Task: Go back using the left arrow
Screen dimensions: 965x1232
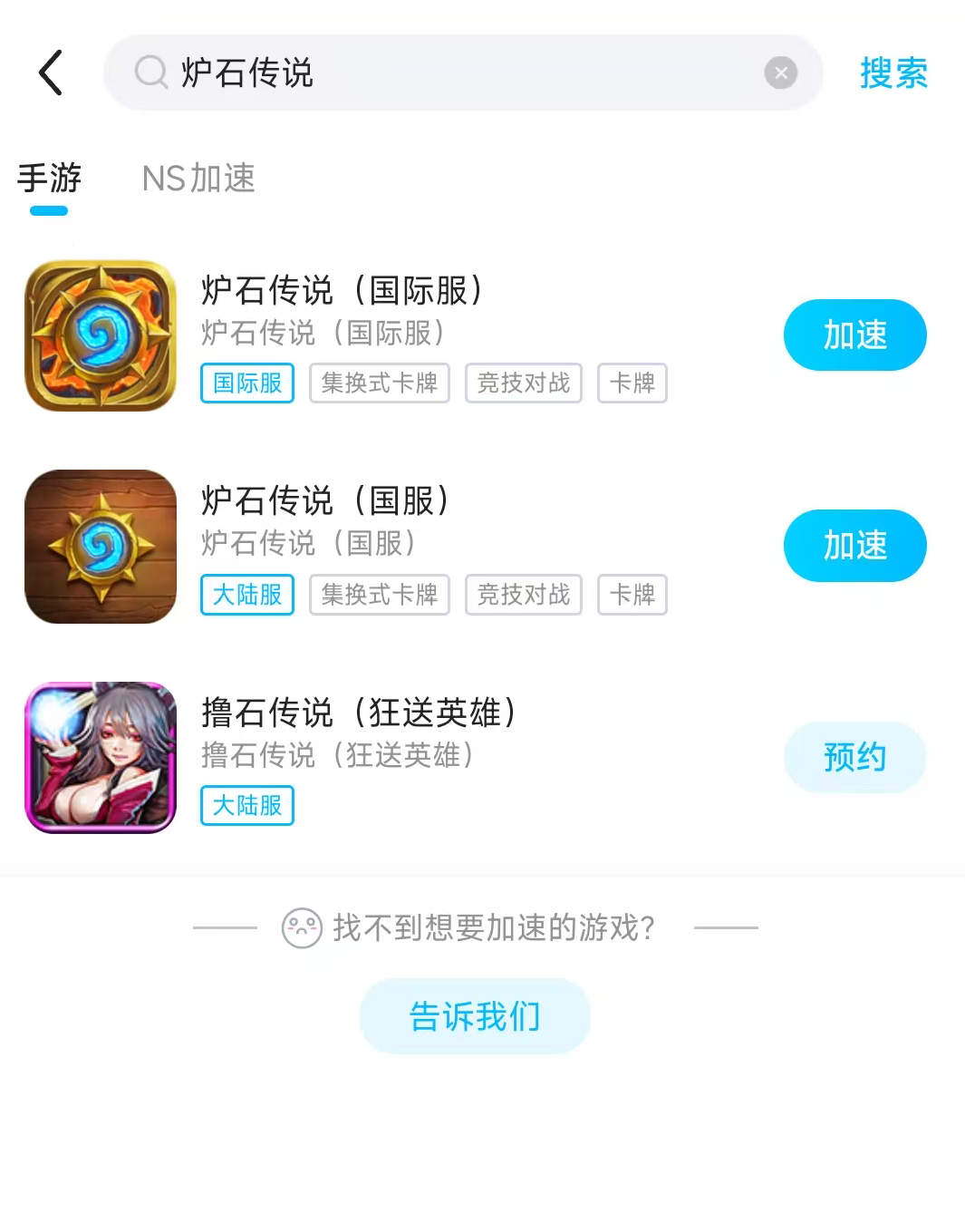Action: (x=52, y=73)
